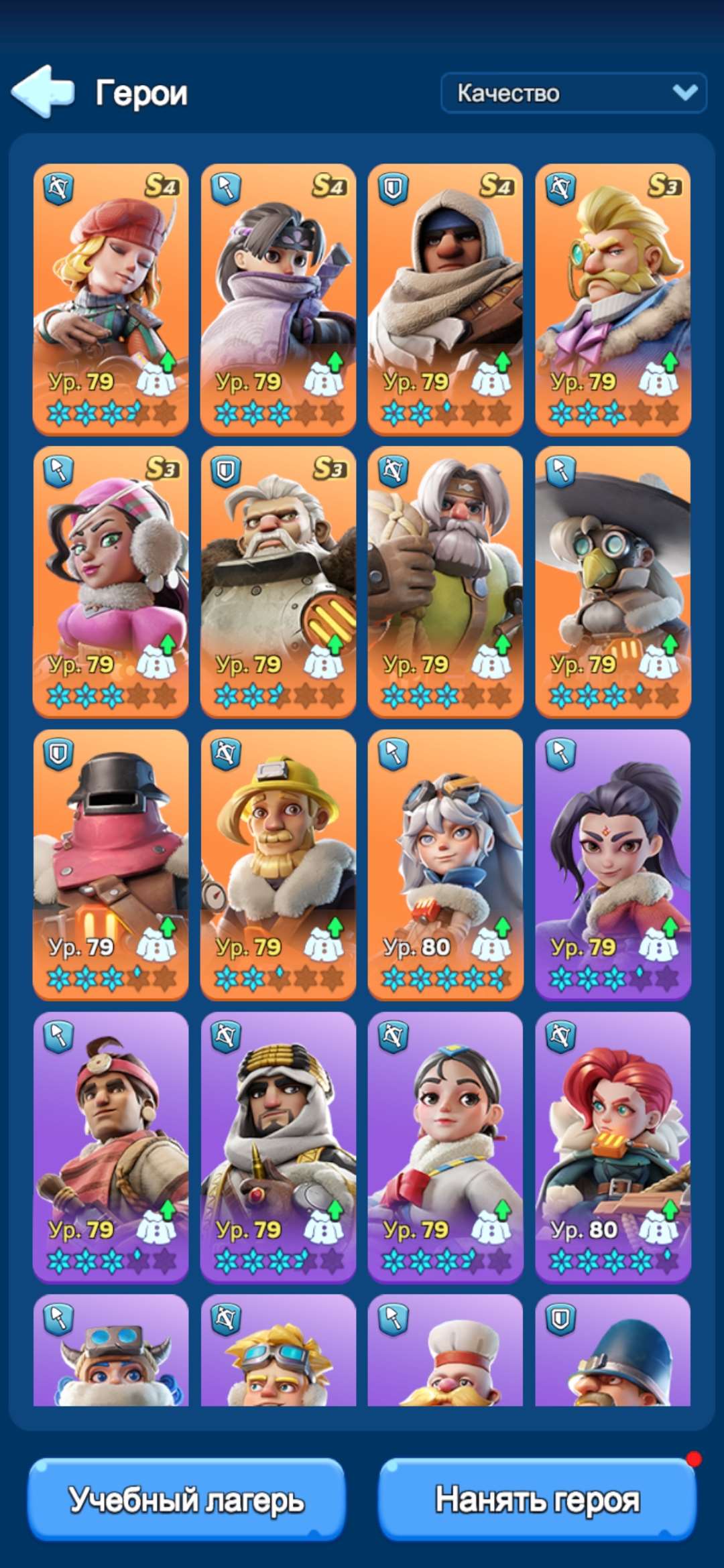Choose the plague doctor bird-mask hero
Viewport: 724px width, 1568px height.
pyautogui.click(x=613, y=582)
